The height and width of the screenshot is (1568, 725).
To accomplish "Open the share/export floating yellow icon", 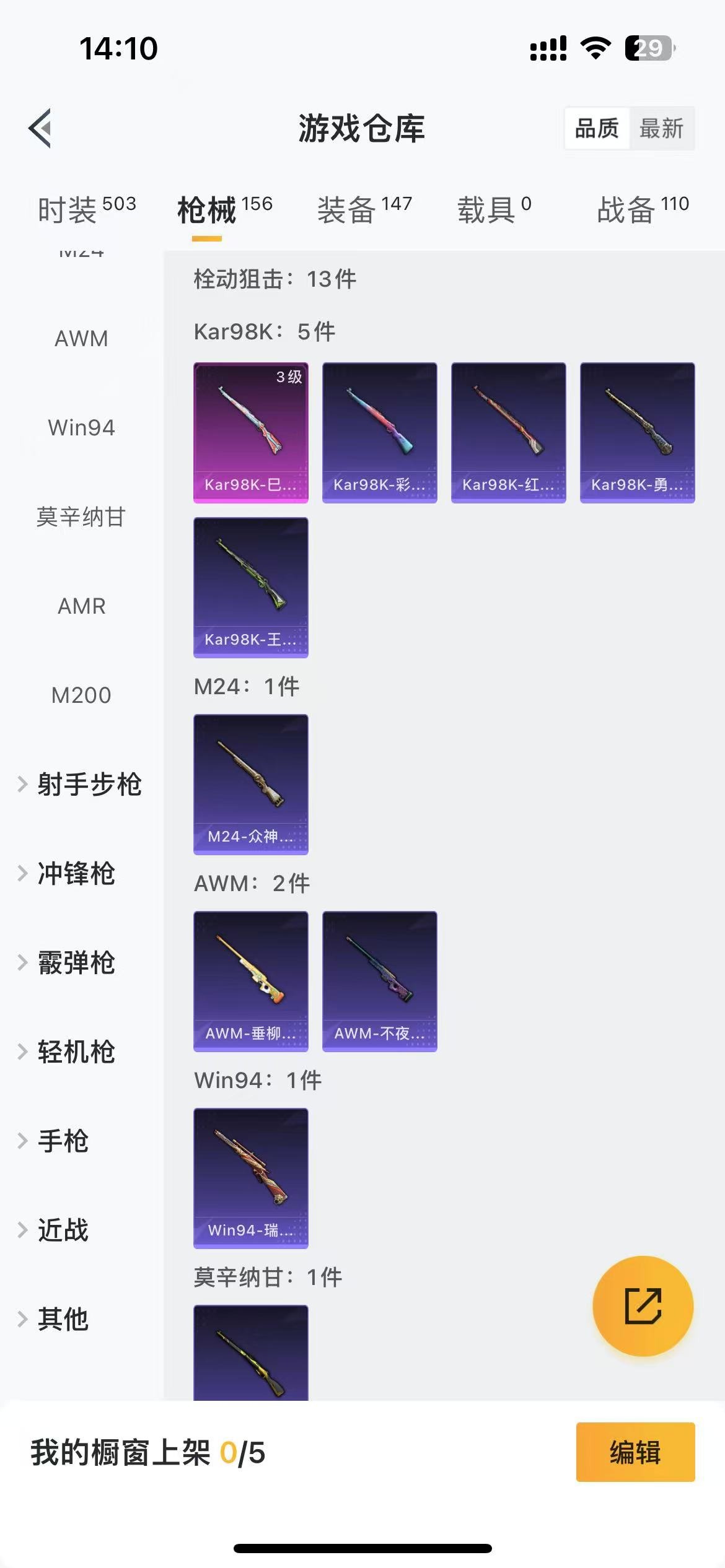I will coord(643,1307).
